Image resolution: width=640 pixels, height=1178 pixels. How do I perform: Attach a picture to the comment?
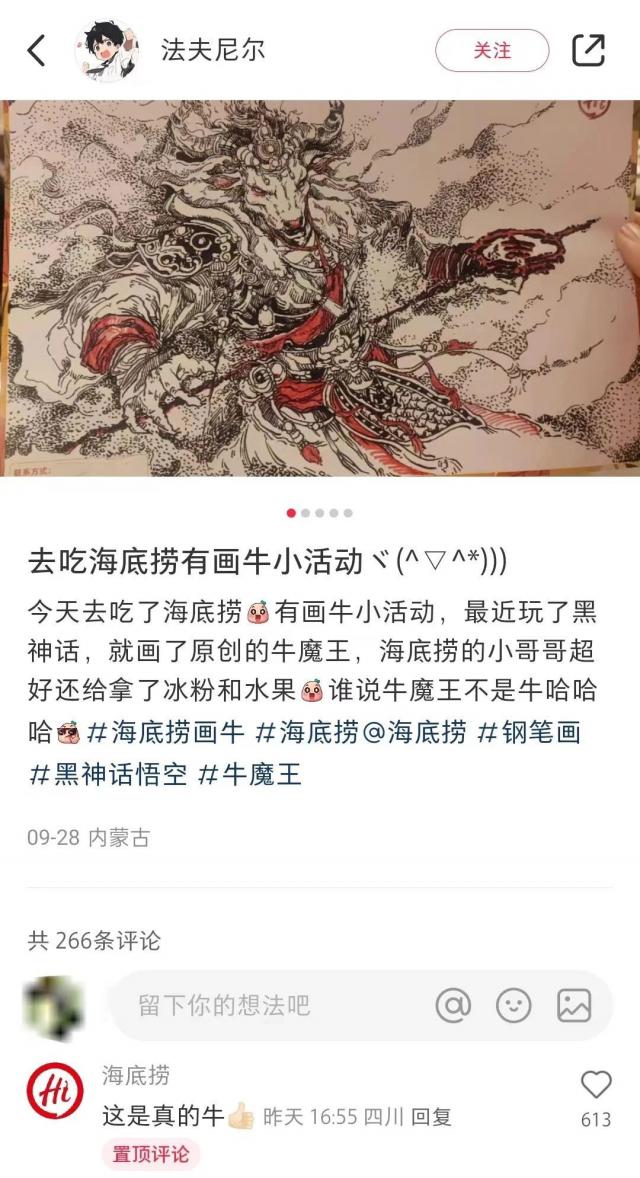click(x=574, y=1005)
